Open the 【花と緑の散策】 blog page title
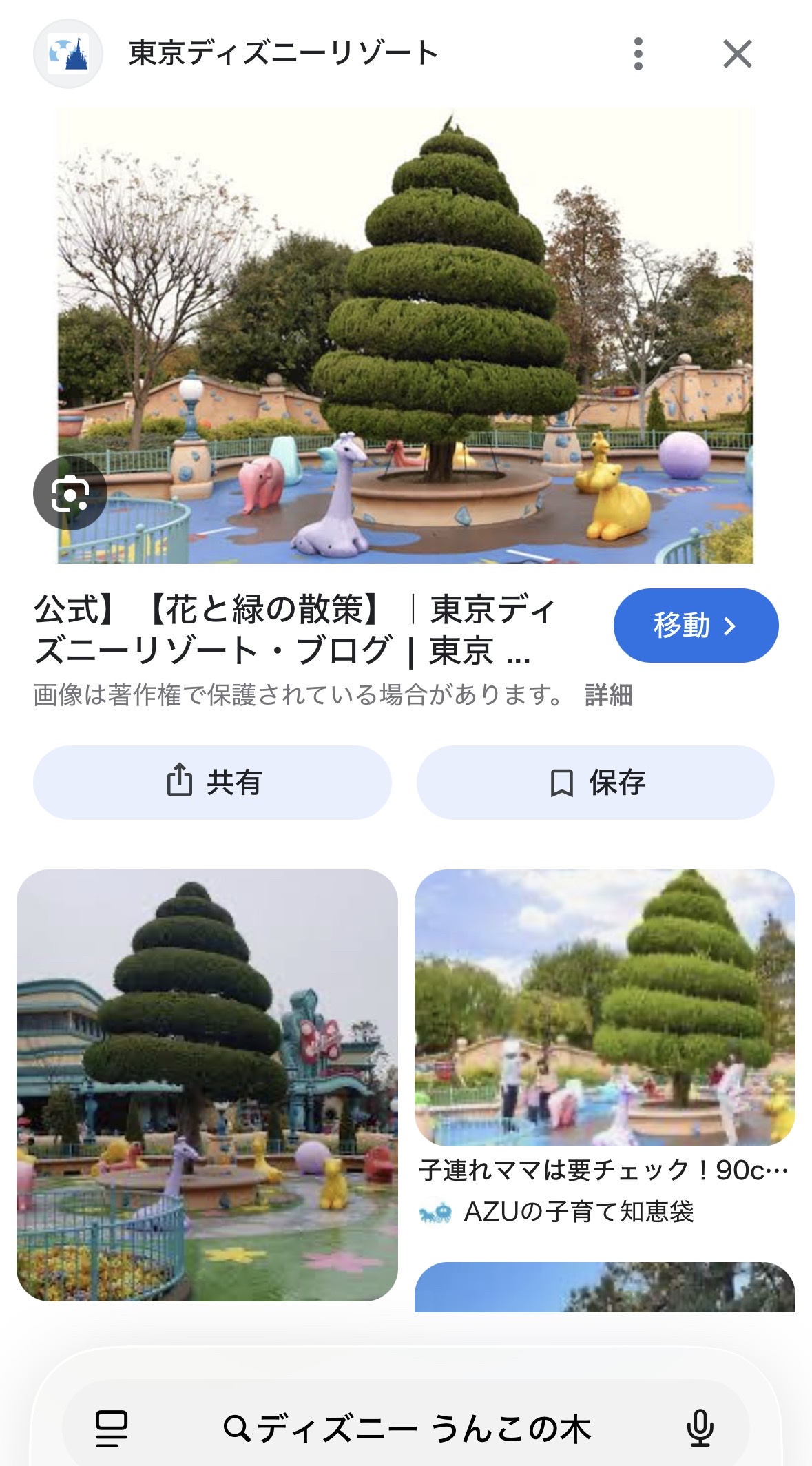Viewport: 812px width, 1466px height. tap(296, 630)
